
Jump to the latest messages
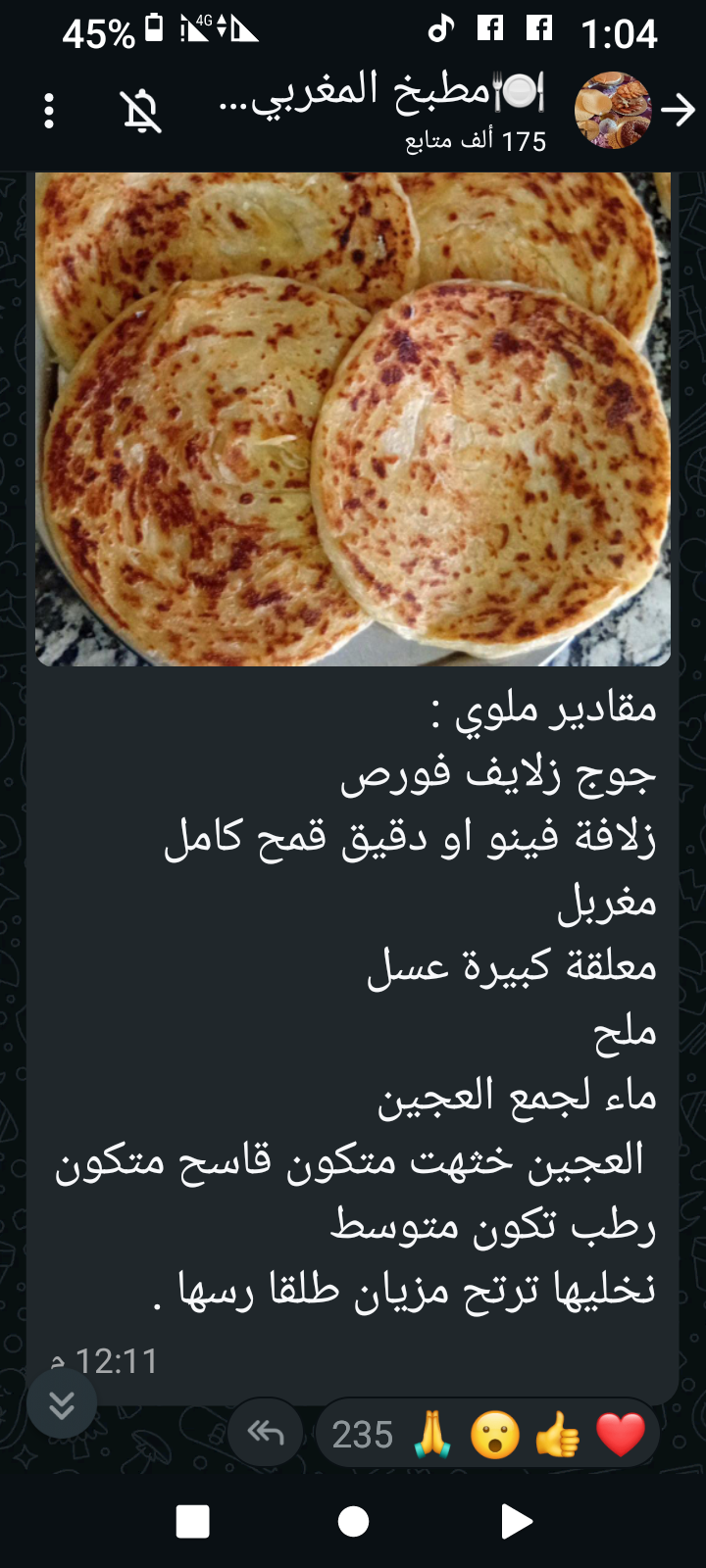click(x=61, y=1404)
